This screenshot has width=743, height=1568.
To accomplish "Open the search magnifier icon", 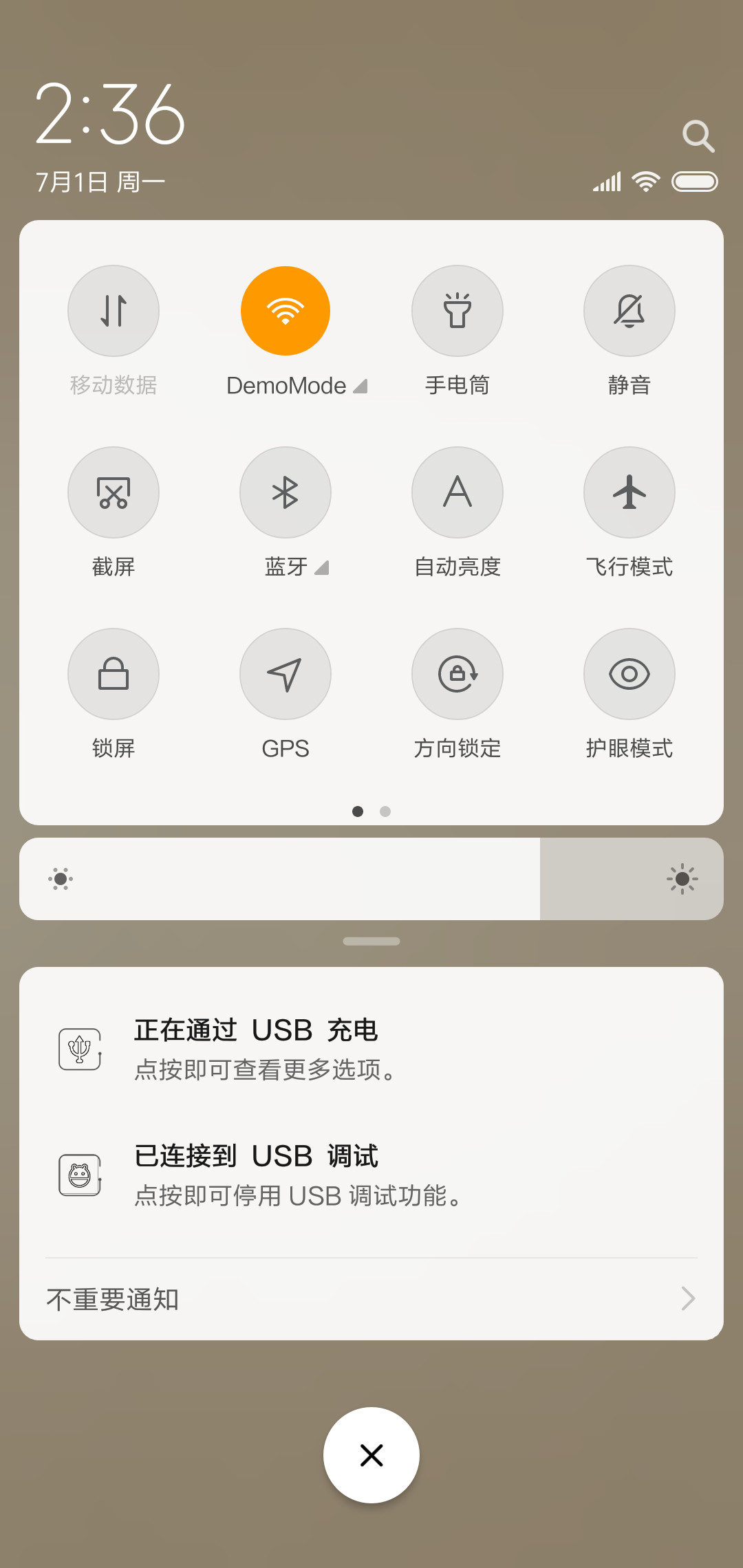I will coord(698,136).
